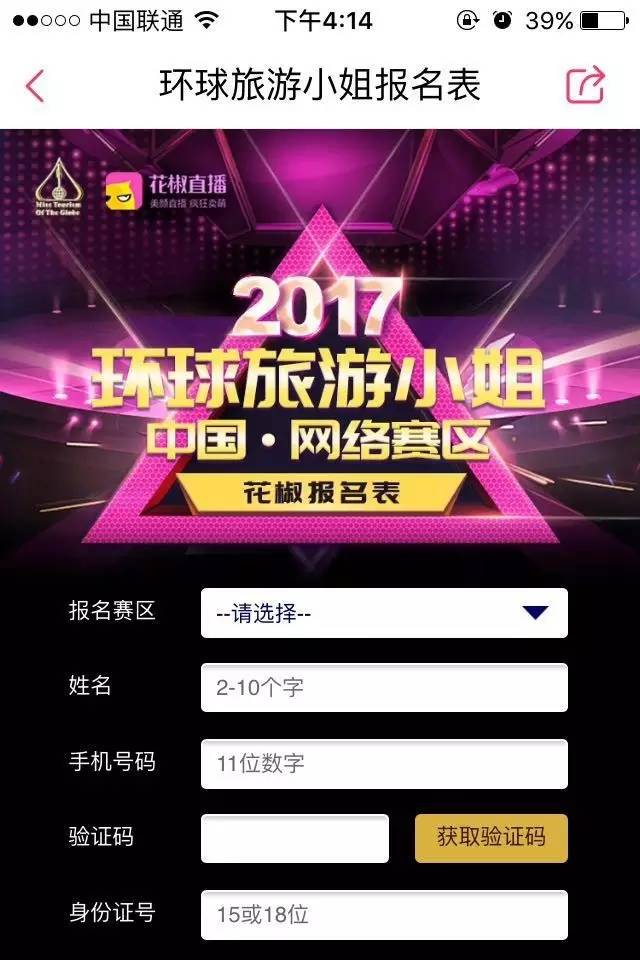This screenshot has height=960, width=640.
Task: Go back using the pink arrow
Action: coord(35,86)
